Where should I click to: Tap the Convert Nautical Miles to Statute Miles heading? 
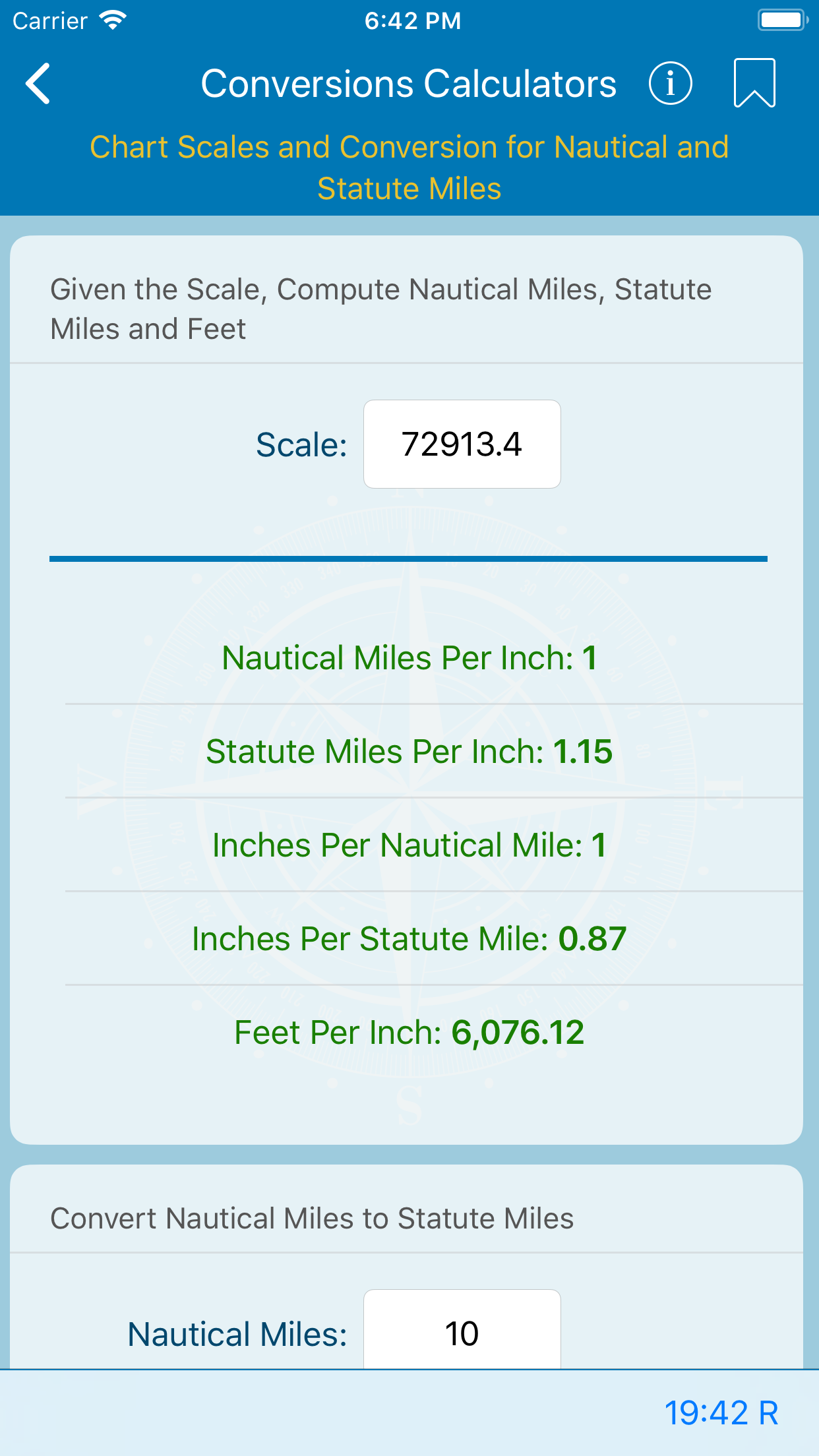coord(313,1217)
